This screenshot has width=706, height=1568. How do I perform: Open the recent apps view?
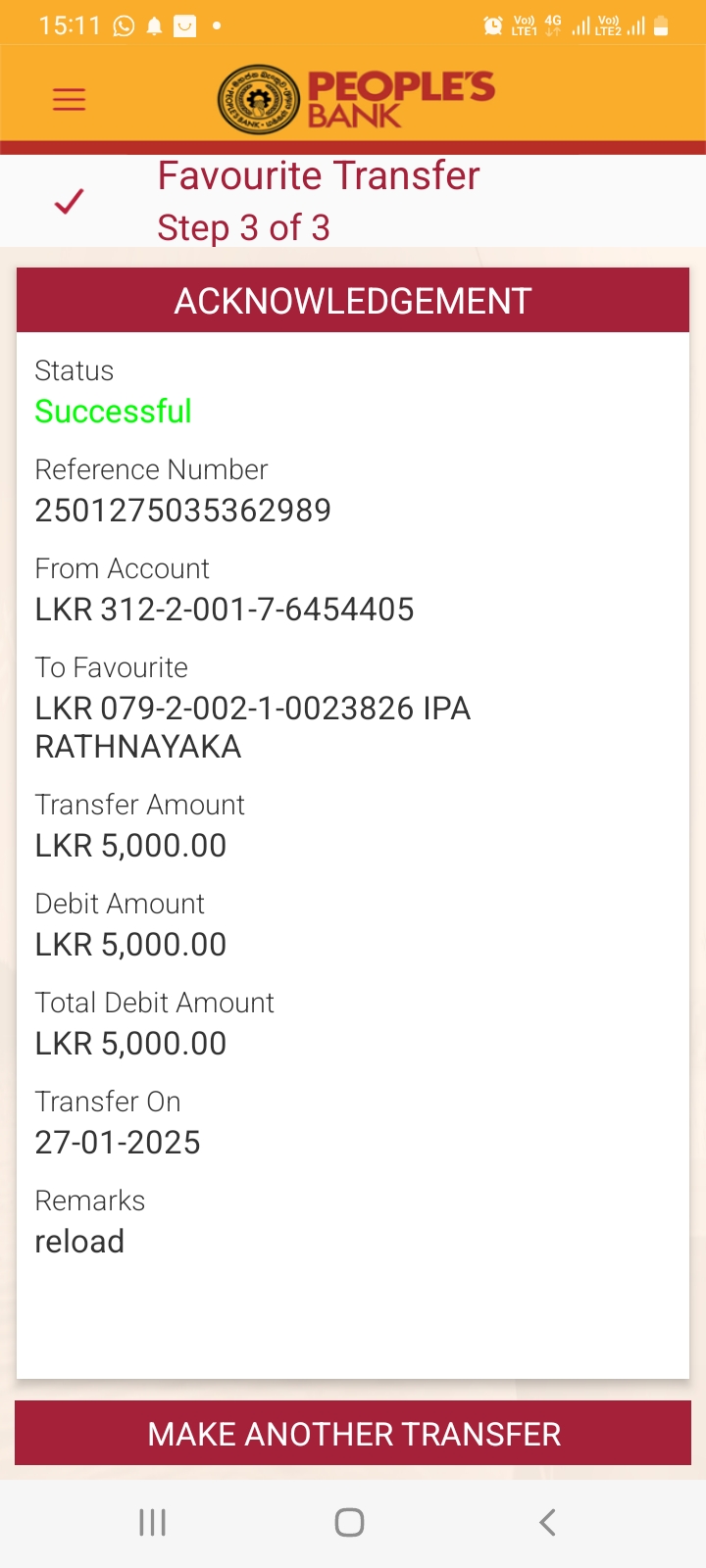[x=153, y=1522]
